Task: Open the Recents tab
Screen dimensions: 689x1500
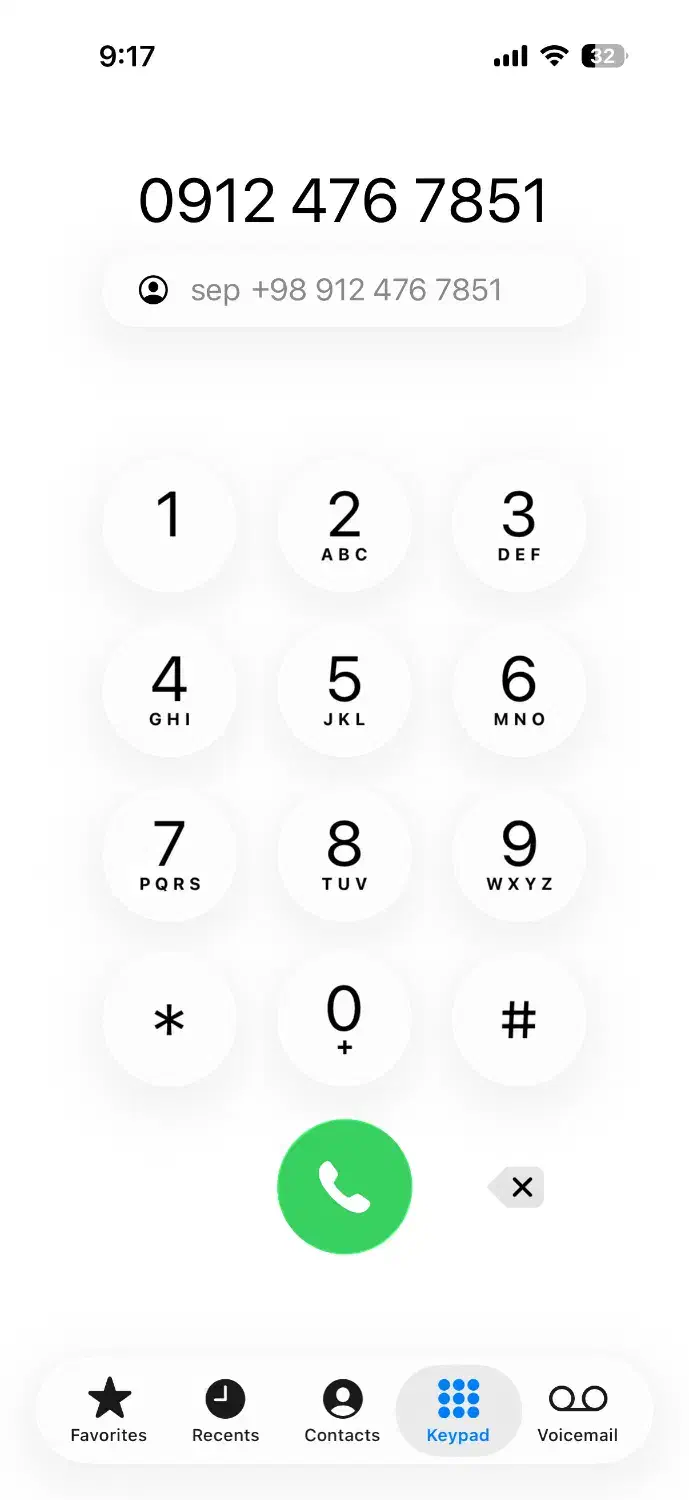Action: [225, 1412]
